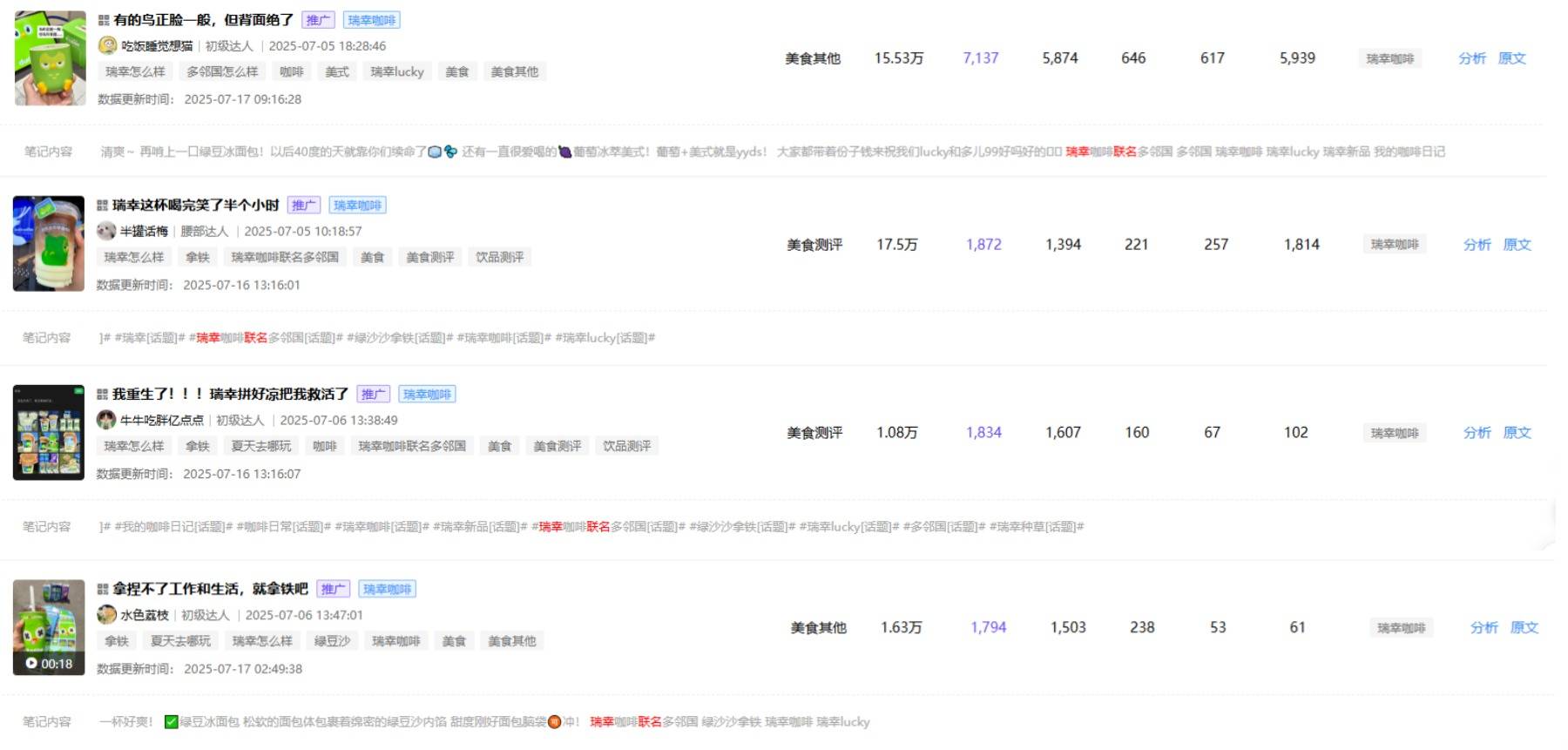View author 水色荔枝 profile
The width and height of the screenshot is (1568, 750).
point(144,615)
